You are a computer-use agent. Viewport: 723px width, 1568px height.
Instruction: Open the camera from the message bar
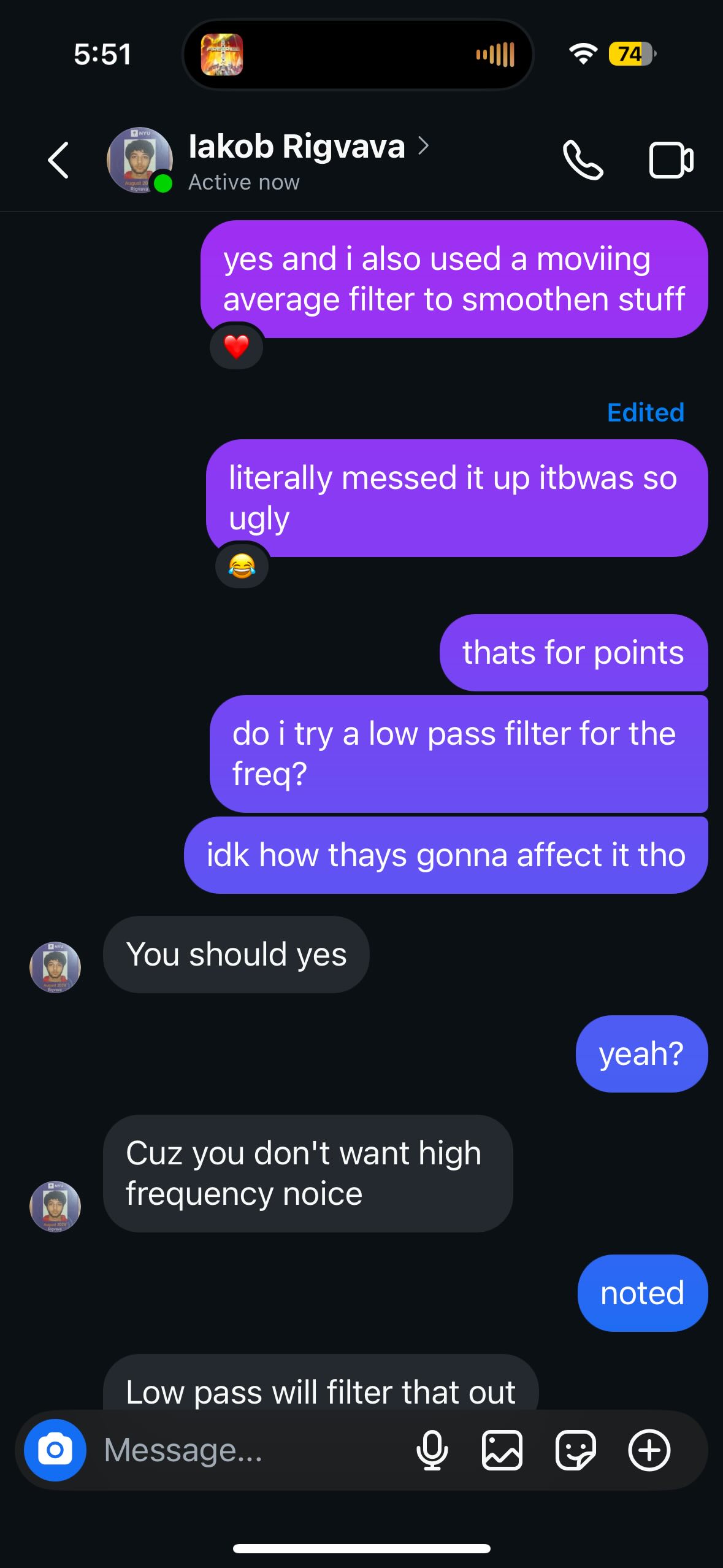point(55,1450)
